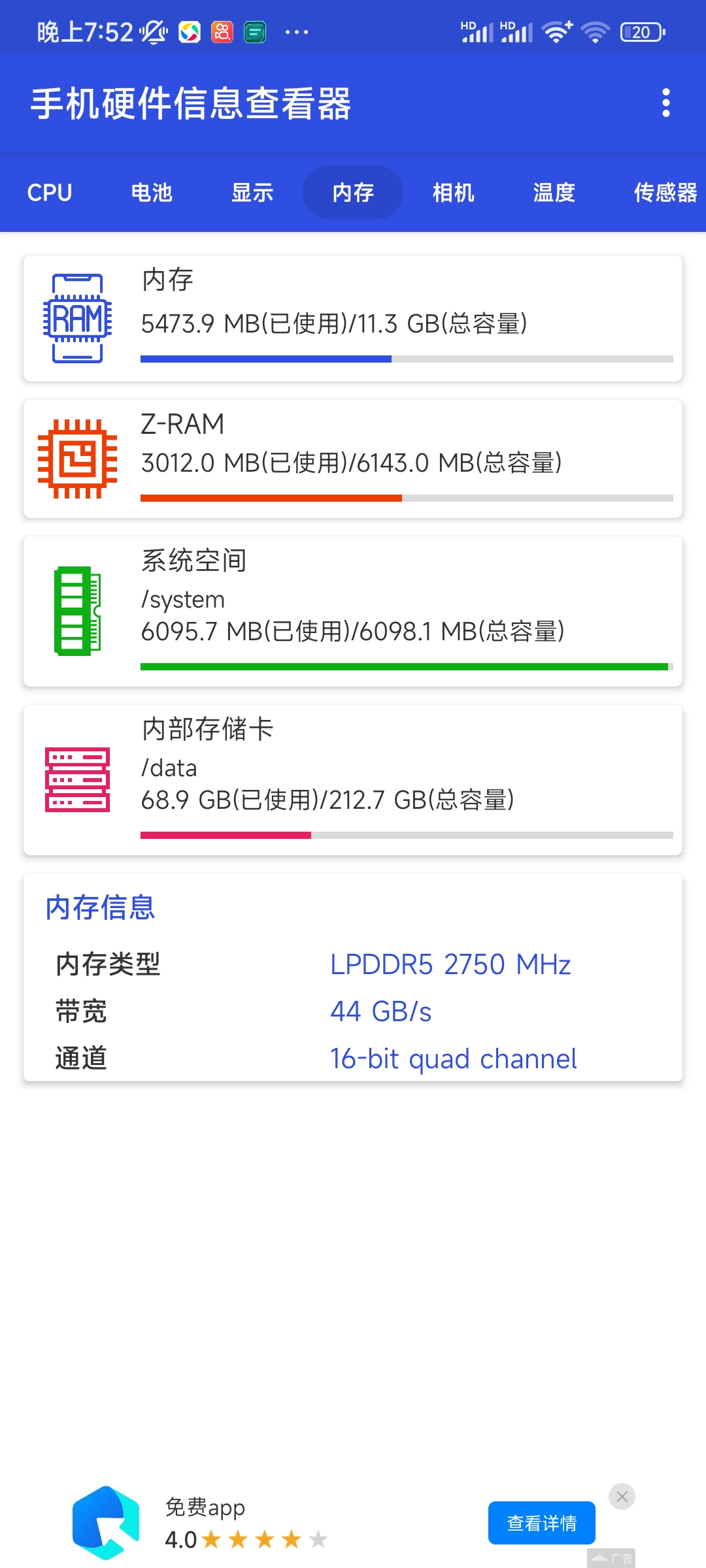Image resolution: width=706 pixels, height=1568 pixels.
Task: Open the 温度 tab
Action: 554,193
